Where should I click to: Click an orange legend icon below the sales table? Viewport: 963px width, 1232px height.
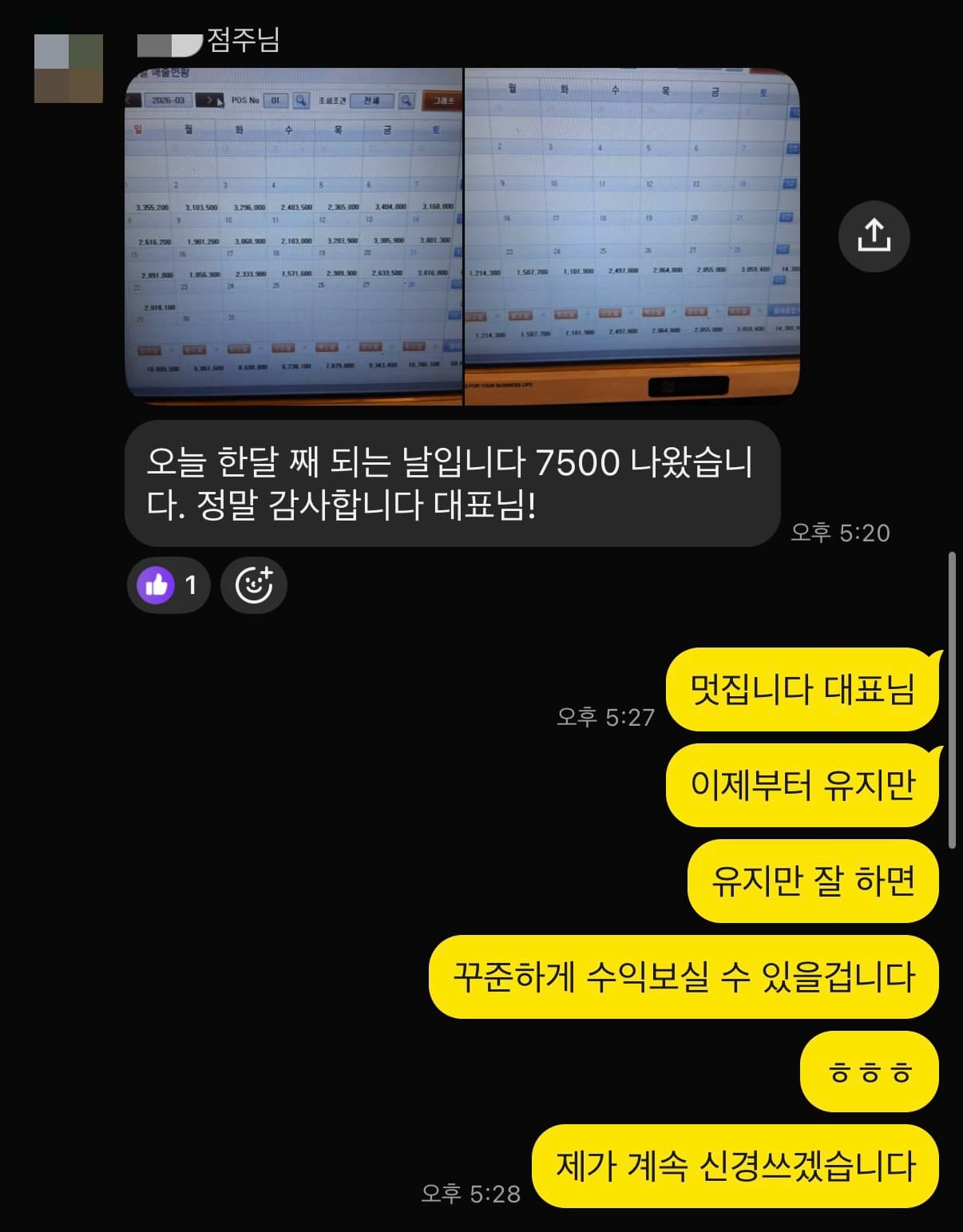coord(149,349)
